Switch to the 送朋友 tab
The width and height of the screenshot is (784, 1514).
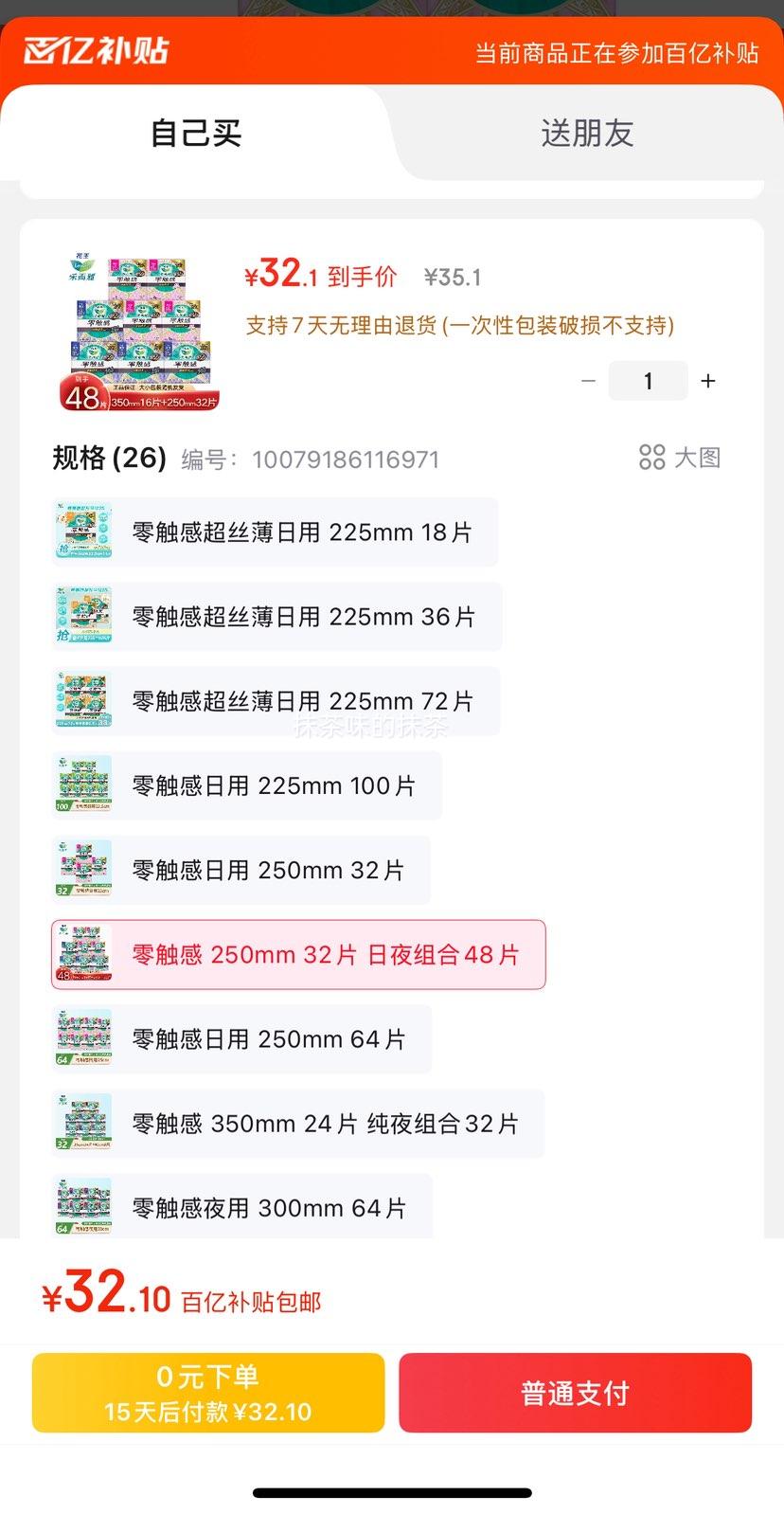pos(587,133)
